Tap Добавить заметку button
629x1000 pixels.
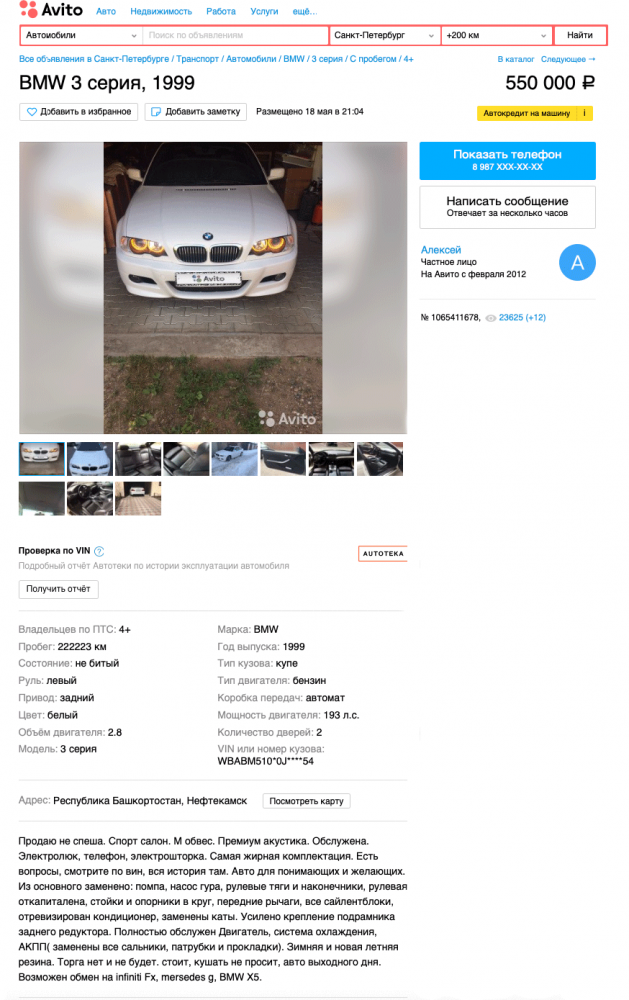196,112
